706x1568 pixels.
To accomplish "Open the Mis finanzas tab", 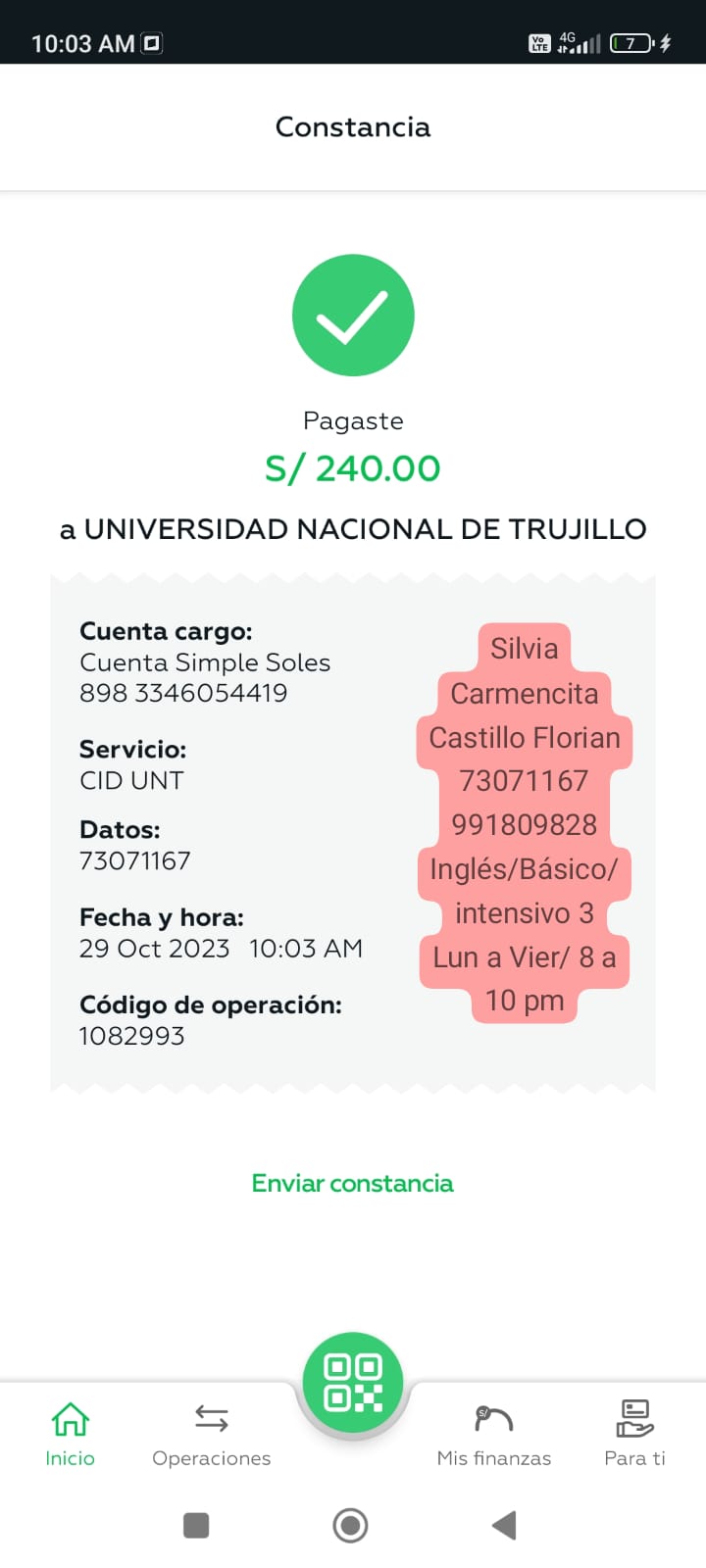I will [493, 1434].
